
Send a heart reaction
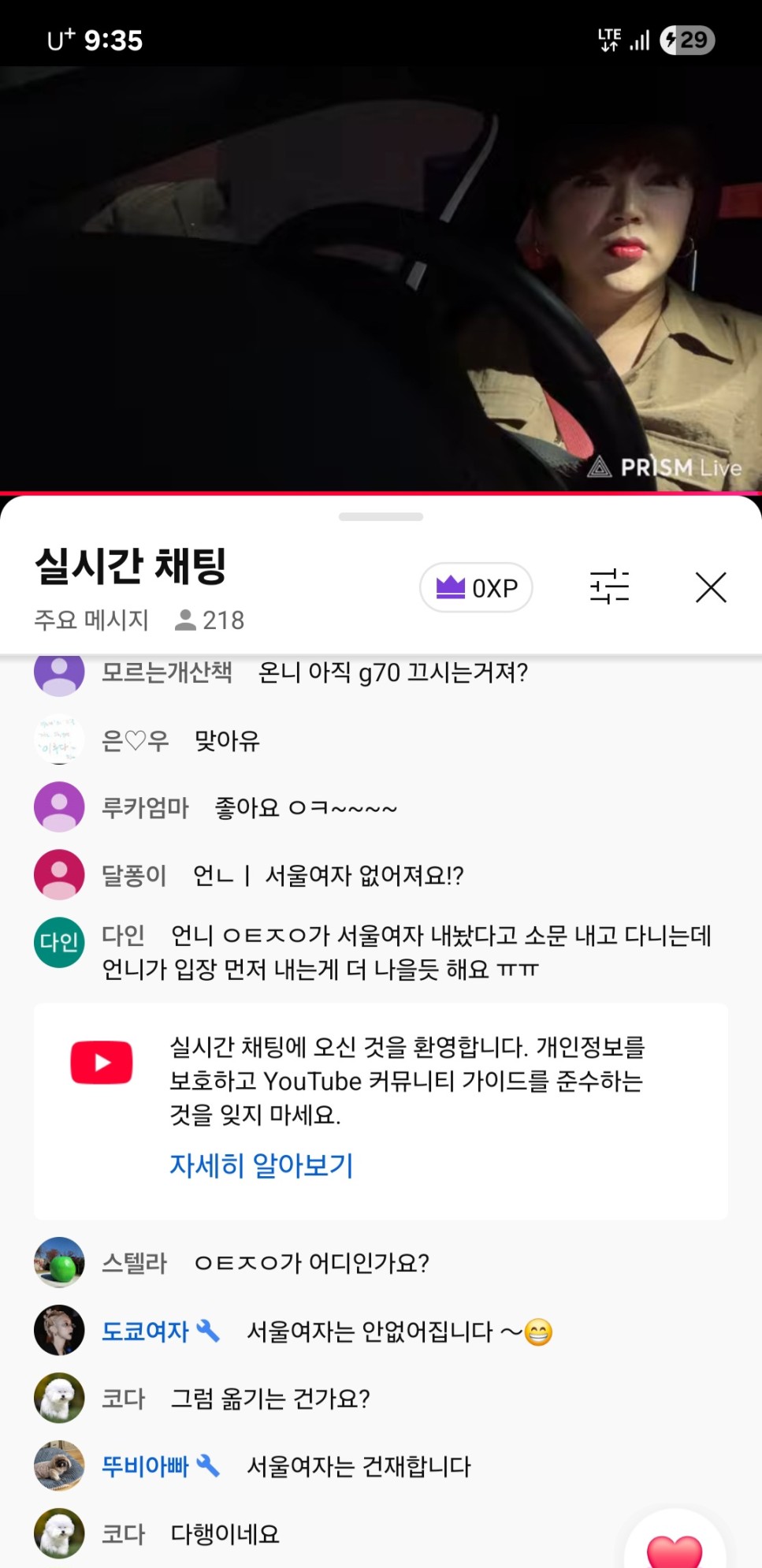[x=674, y=1548]
